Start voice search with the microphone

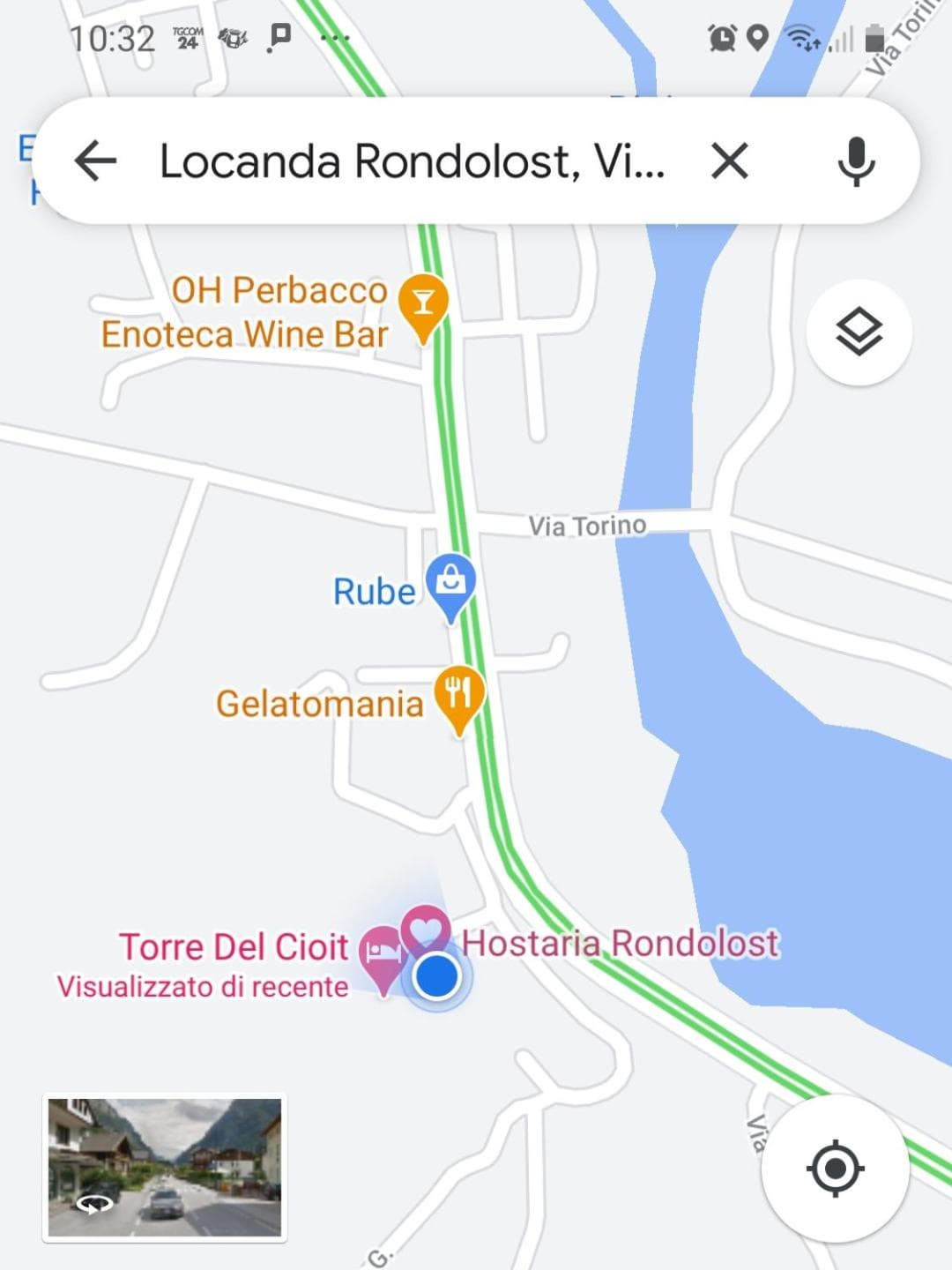tap(855, 161)
